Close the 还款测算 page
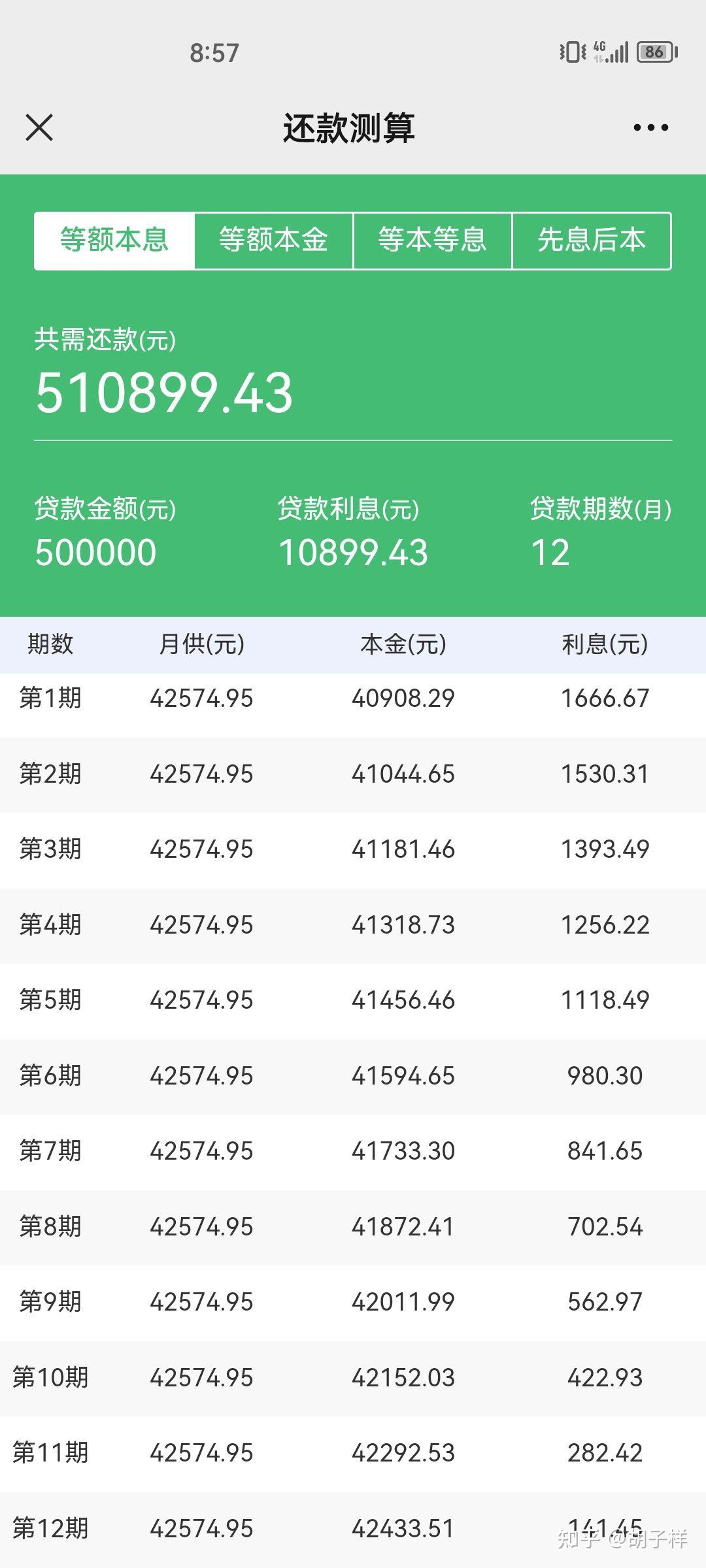Screen dimensions: 706x1568 point(39,127)
